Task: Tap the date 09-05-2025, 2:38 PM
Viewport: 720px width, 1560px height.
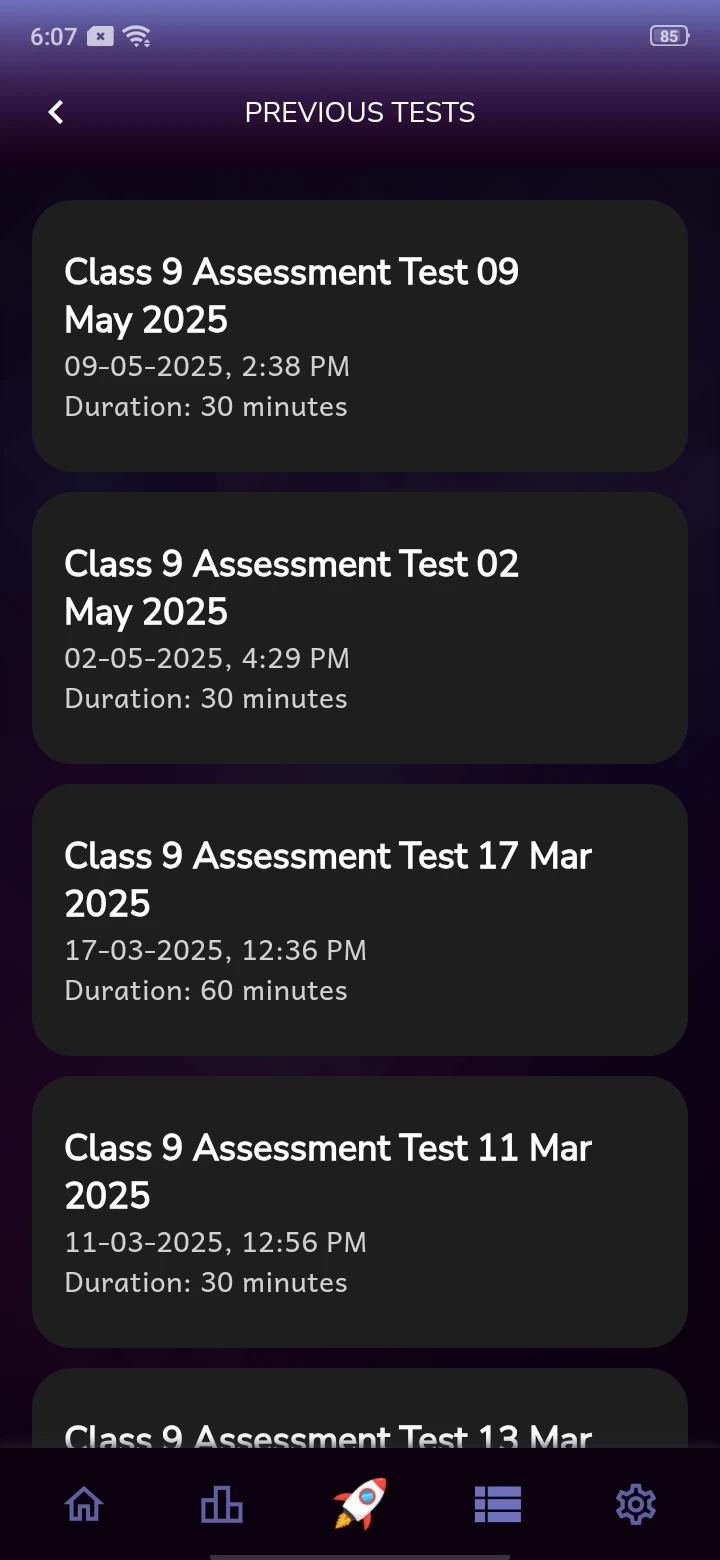Action: (206, 366)
